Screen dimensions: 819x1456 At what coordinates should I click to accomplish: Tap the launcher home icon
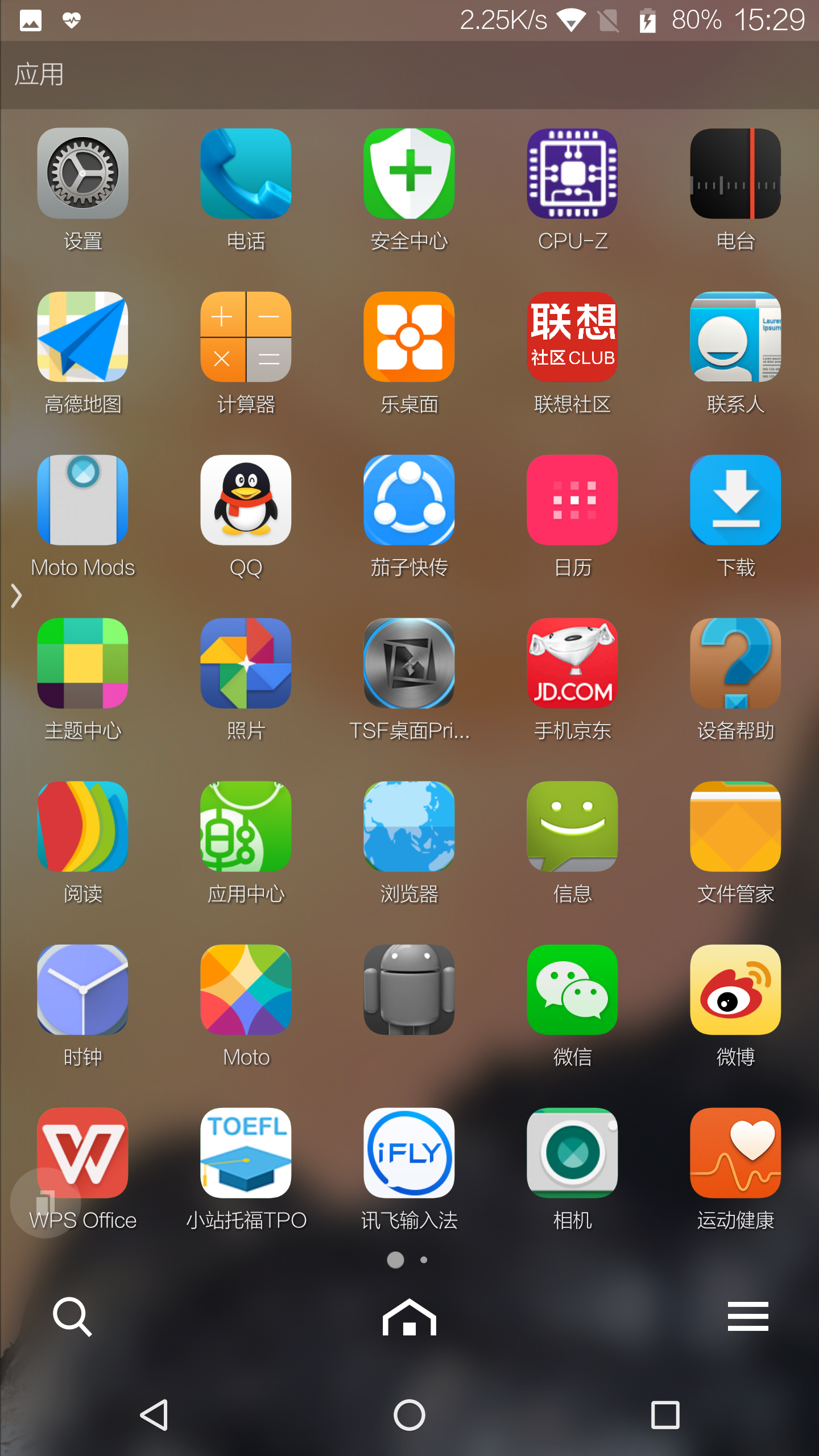(409, 1317)
